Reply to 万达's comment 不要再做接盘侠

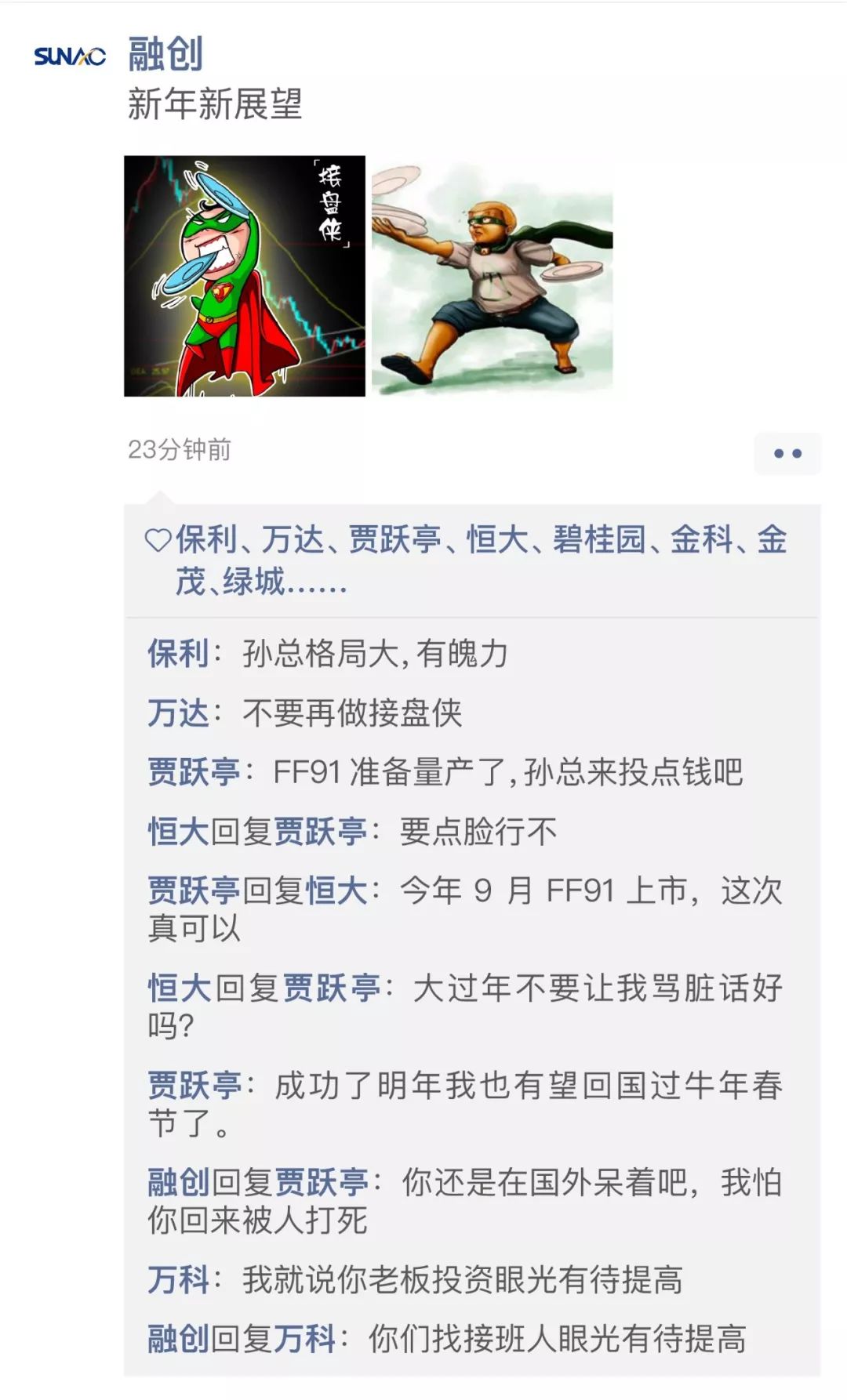coord(353,713)
